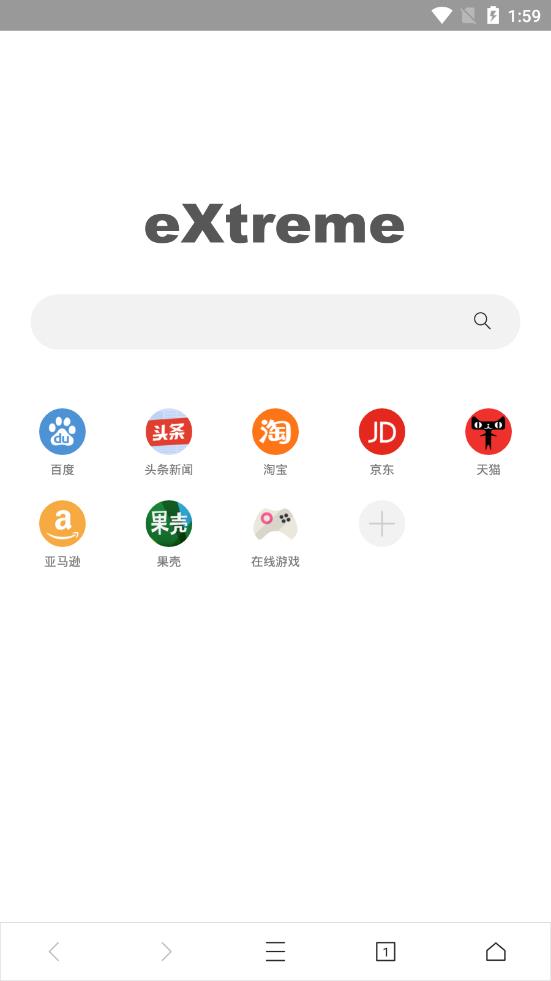Tap the home icon in toolbar

click(496, 952)
